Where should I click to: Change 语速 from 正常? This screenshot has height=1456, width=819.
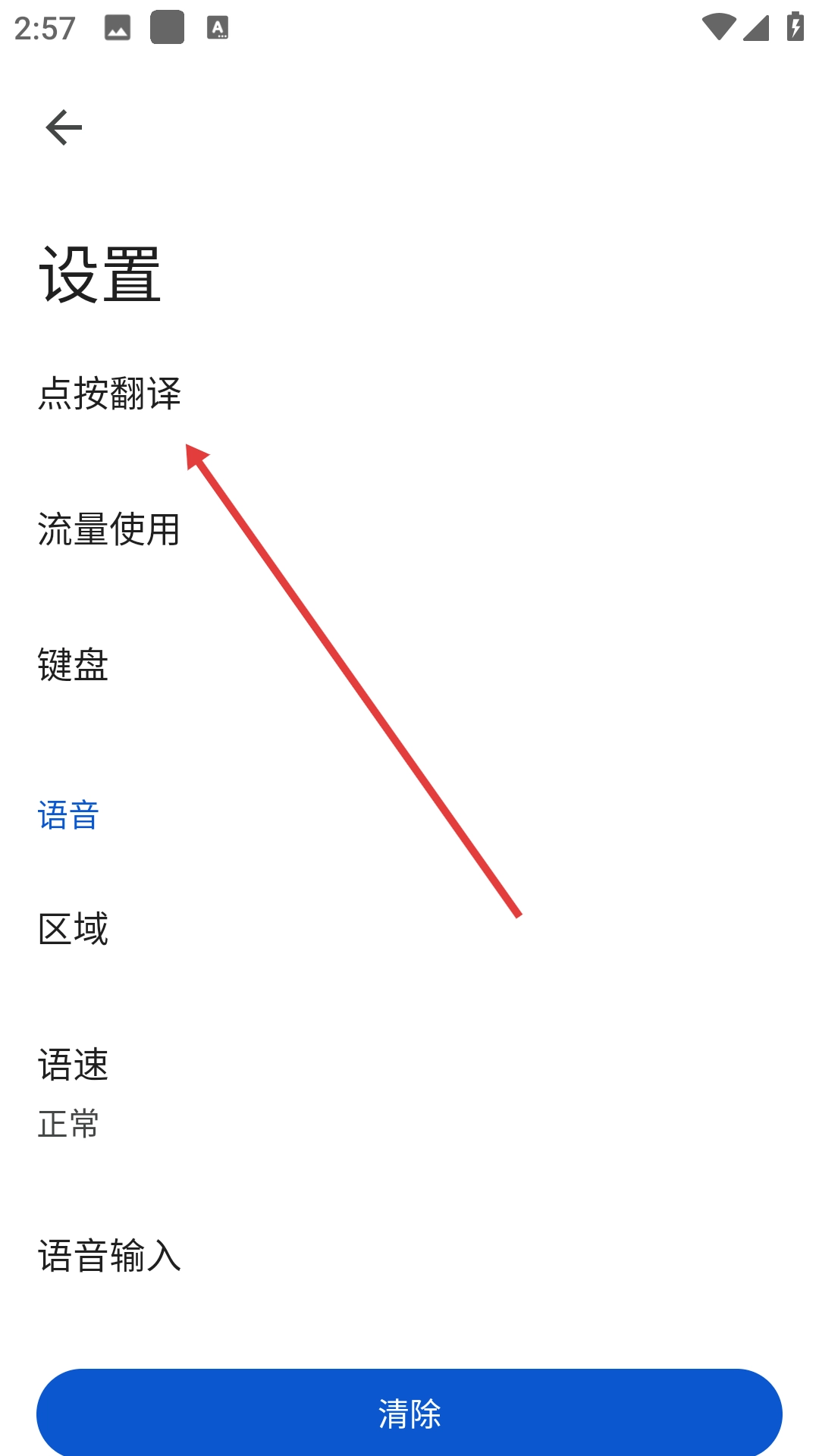click(409, 1093)
